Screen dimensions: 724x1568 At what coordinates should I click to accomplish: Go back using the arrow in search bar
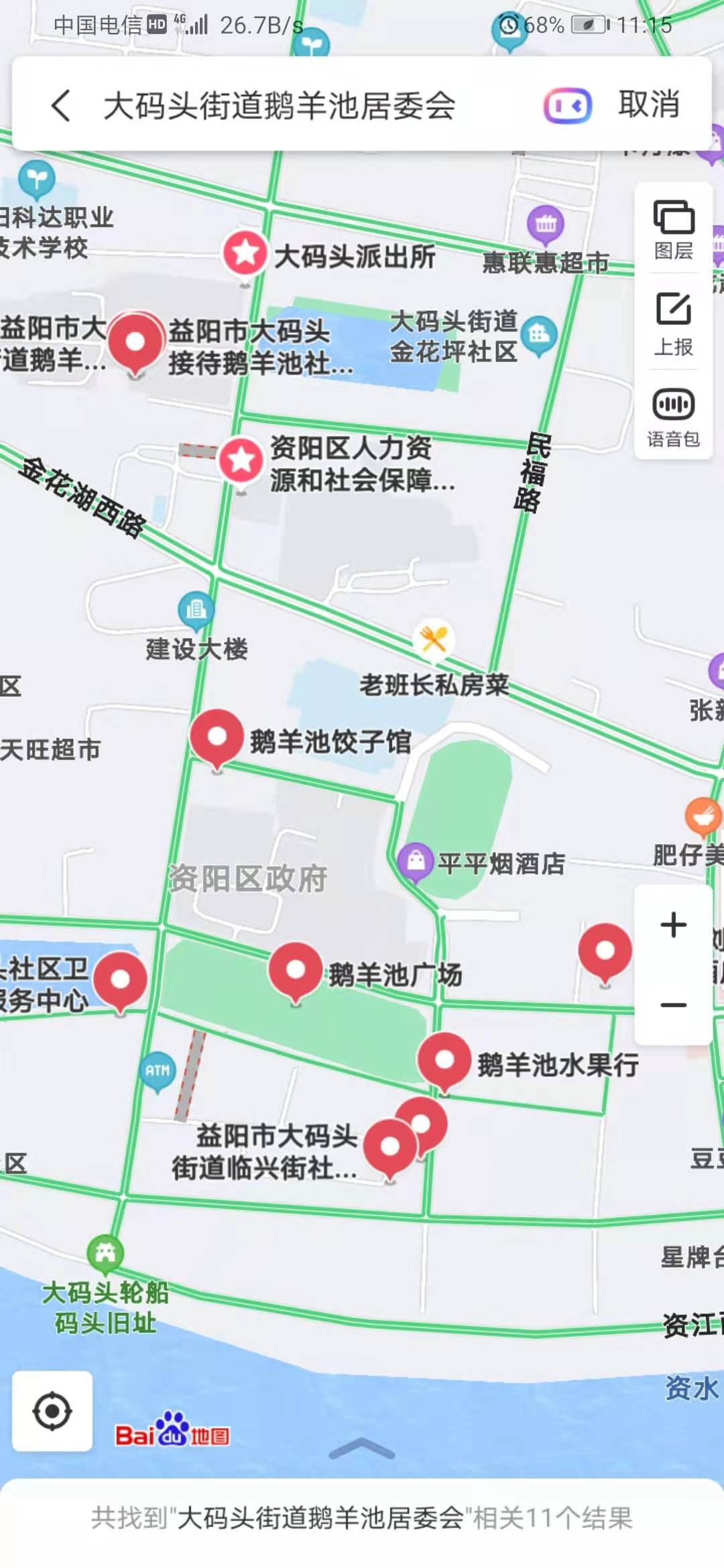[61, 105]
